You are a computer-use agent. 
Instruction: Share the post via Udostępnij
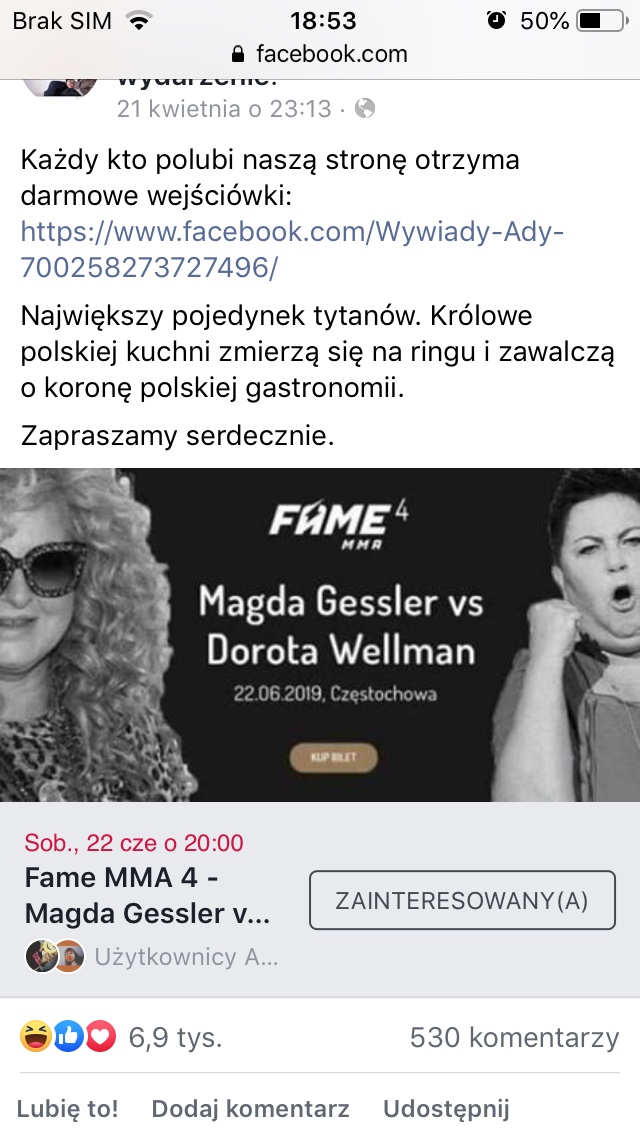[x=446, y=1108]
